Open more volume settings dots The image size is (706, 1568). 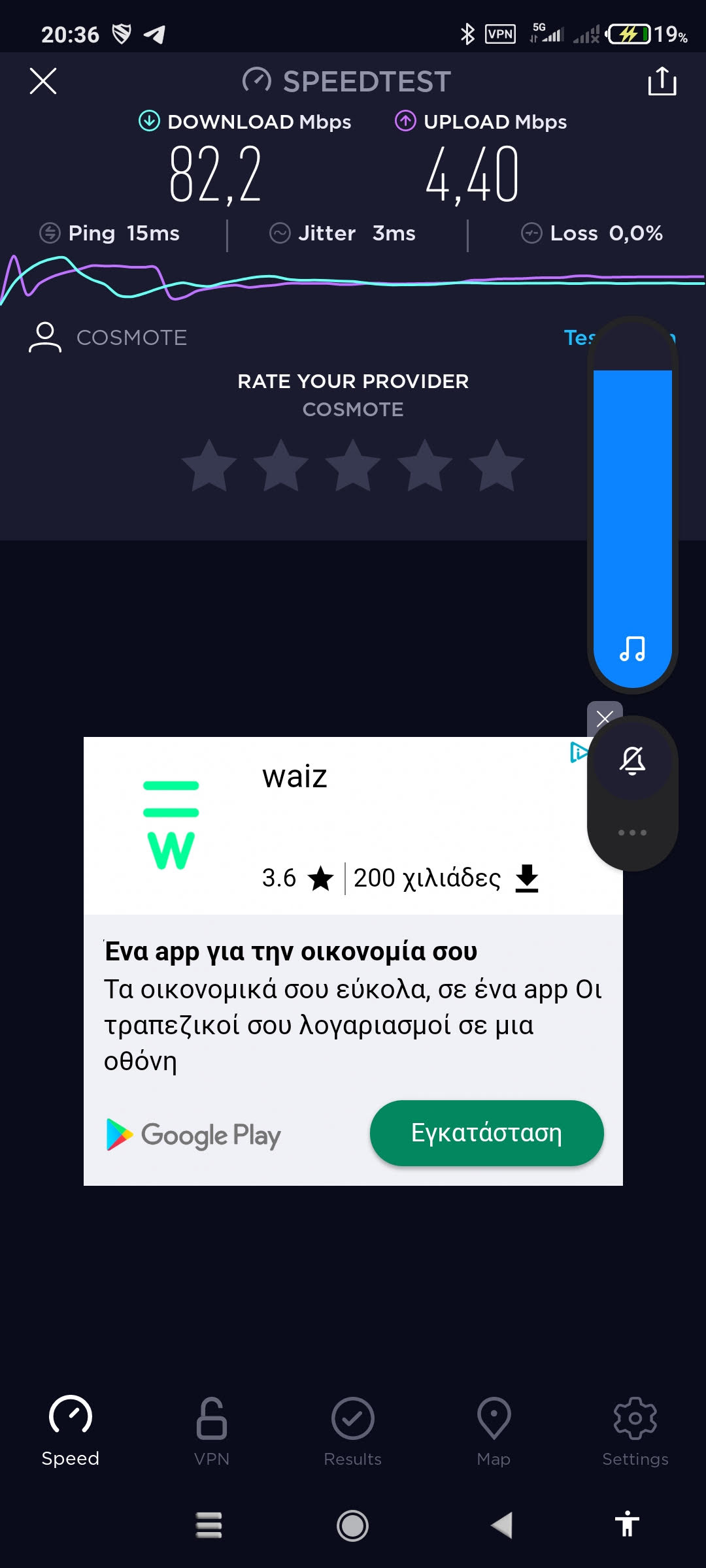point(632,833)
